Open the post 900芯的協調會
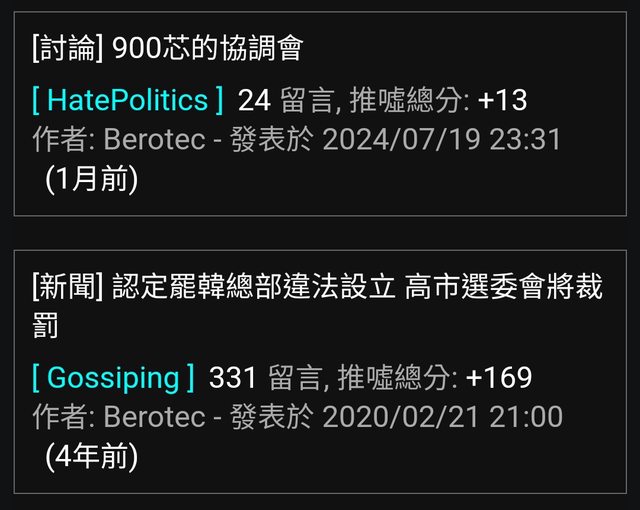640x510 pixels. tap(167, 47)
